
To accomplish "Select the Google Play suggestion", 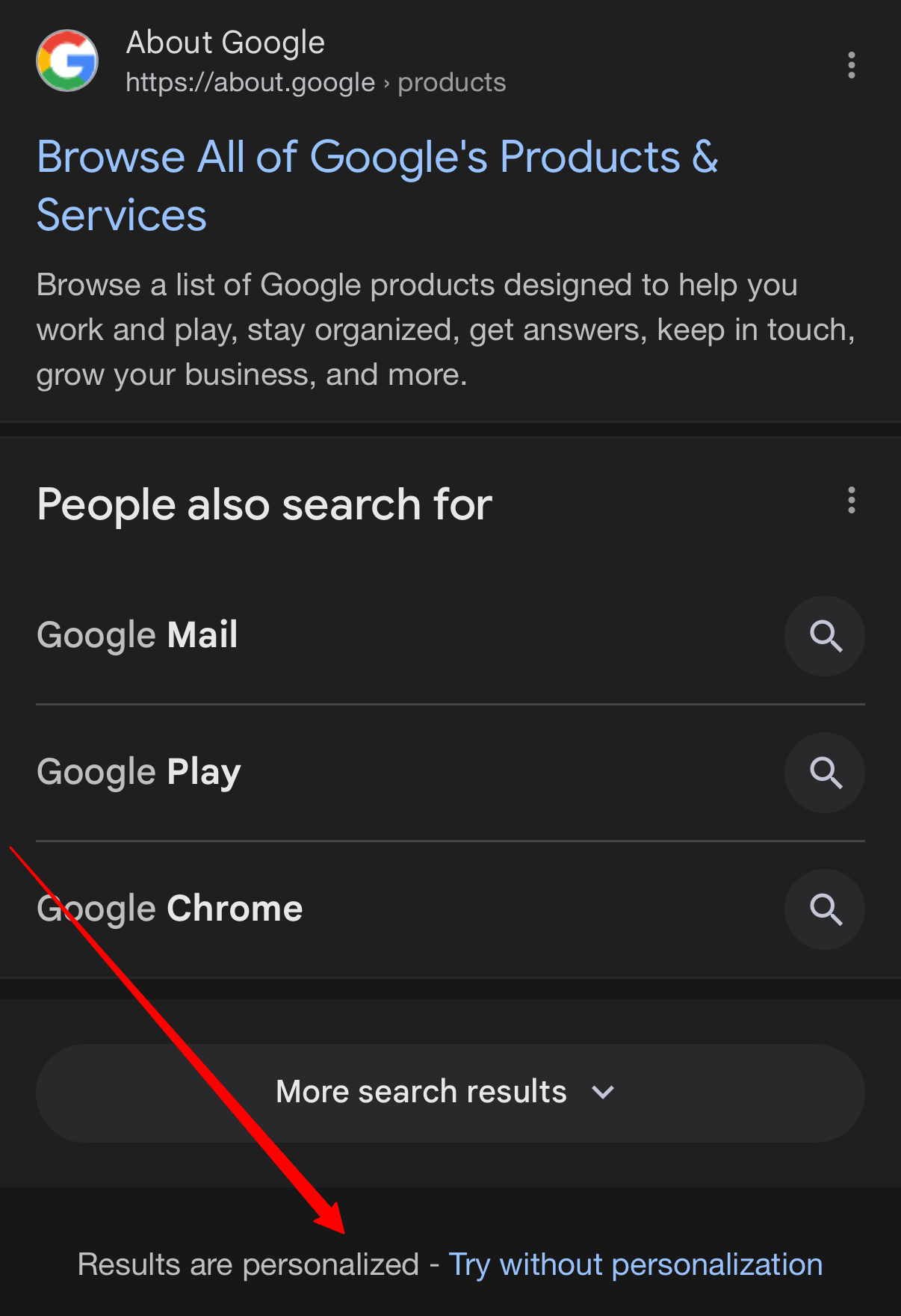I will pyautogui.click(x=138, y=772).
